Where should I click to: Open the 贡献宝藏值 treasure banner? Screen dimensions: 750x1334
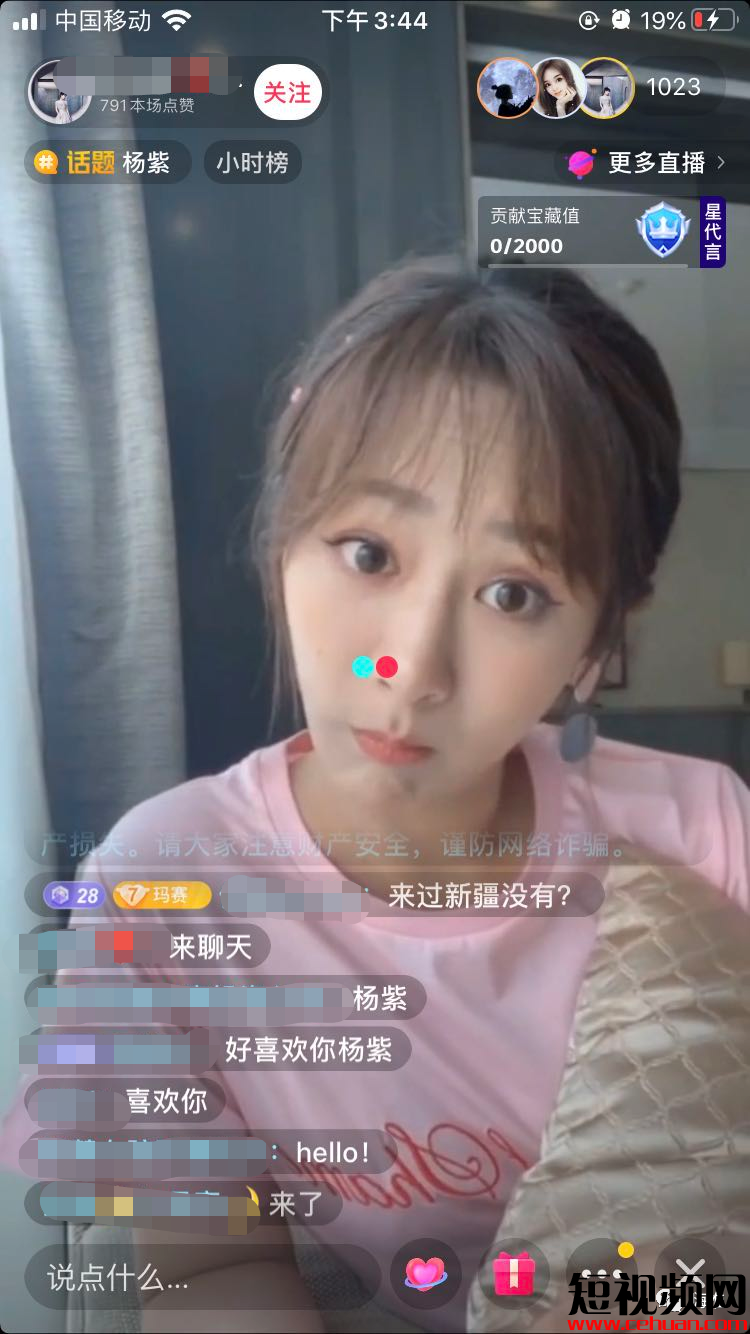click(x=590, y=231)
